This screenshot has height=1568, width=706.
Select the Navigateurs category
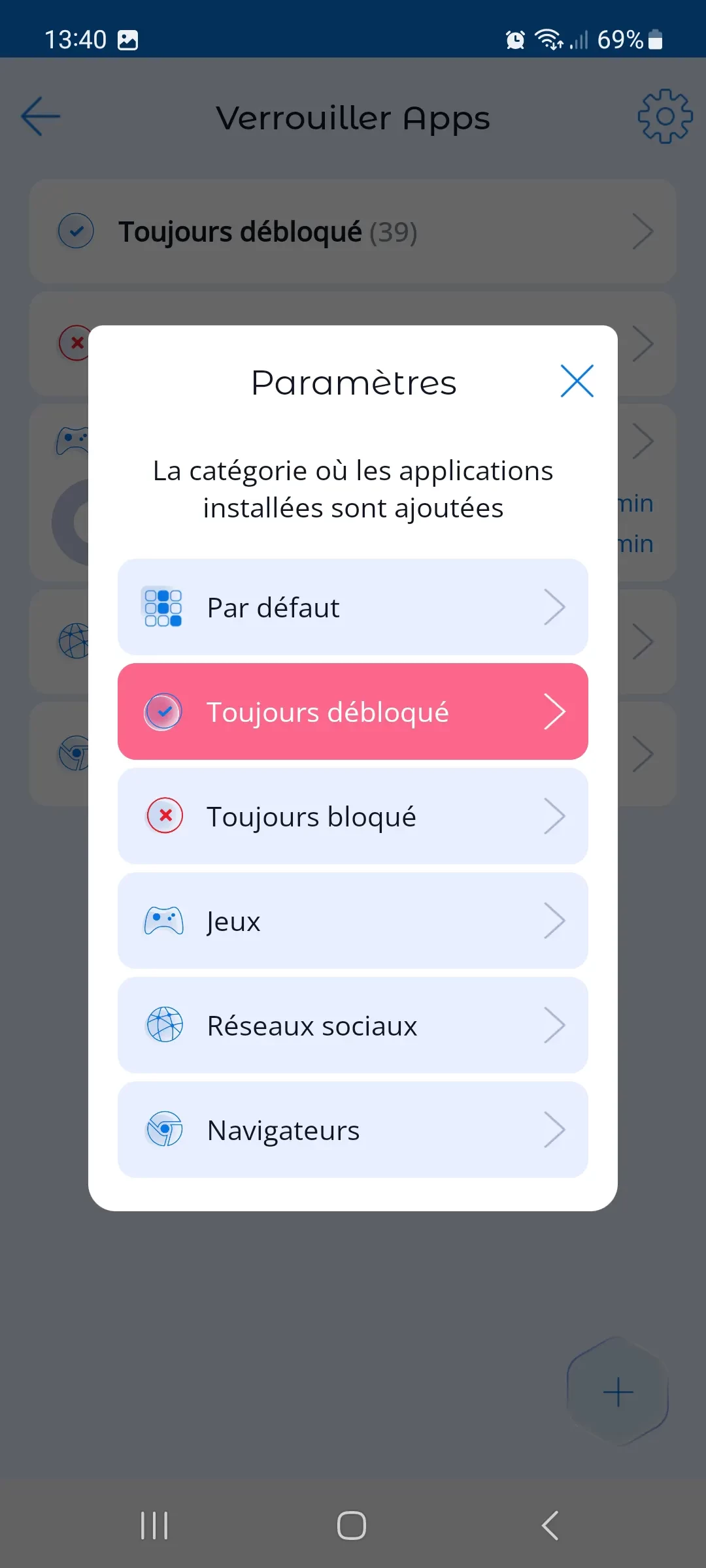click(353, 1130)
